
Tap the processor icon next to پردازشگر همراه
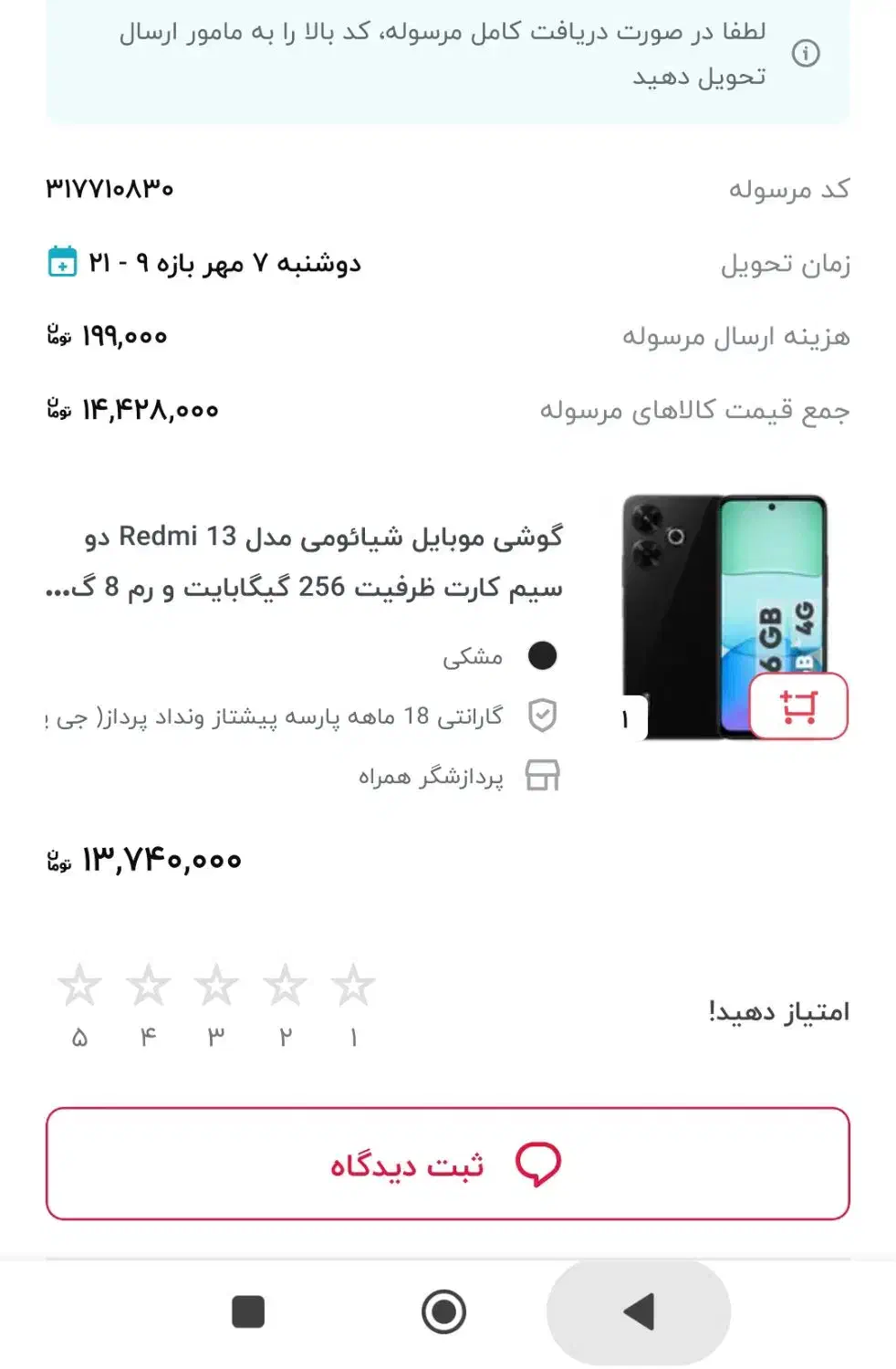543,777
